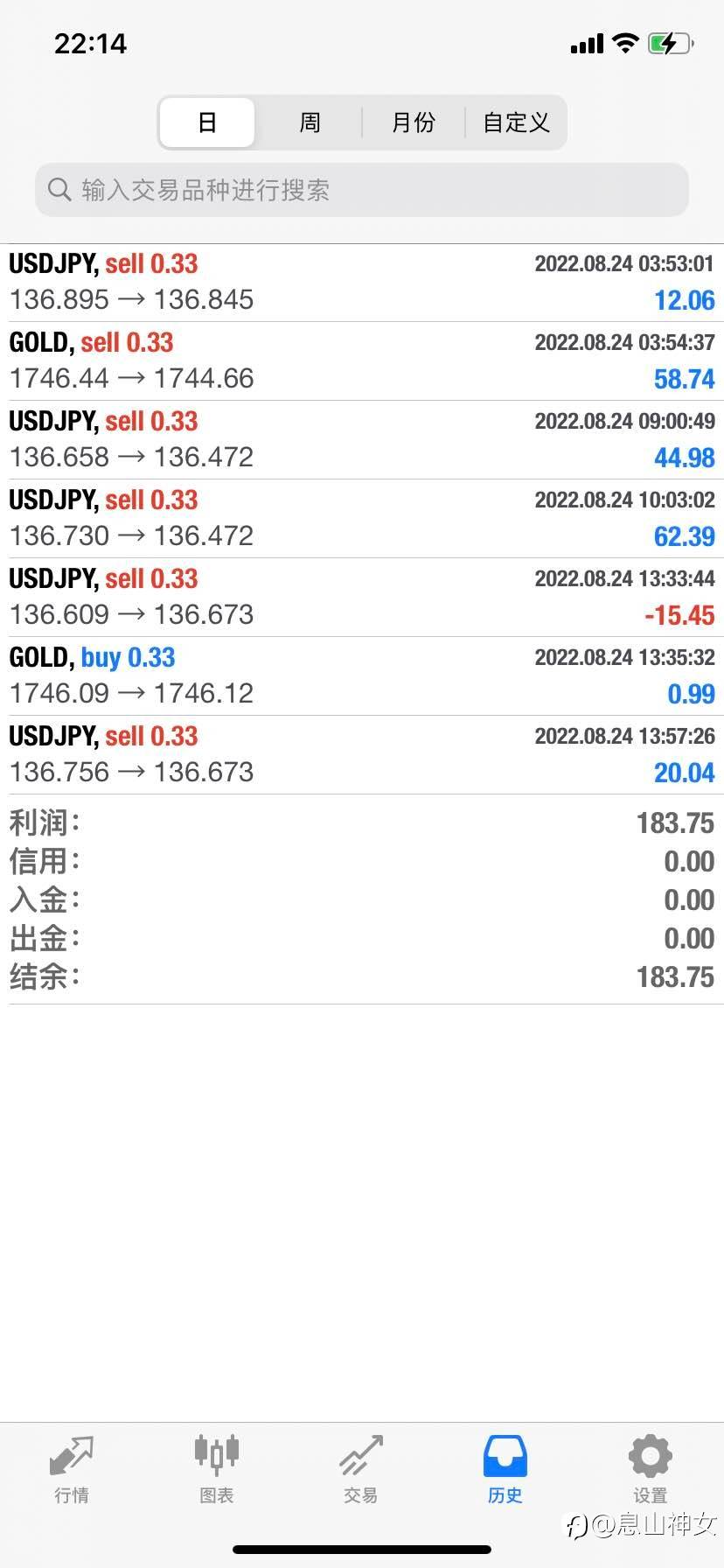Open the USDJPY trade closed at 03:53:01
Image resolution: width=724 pixels, height=1568 pixels.
362,283
